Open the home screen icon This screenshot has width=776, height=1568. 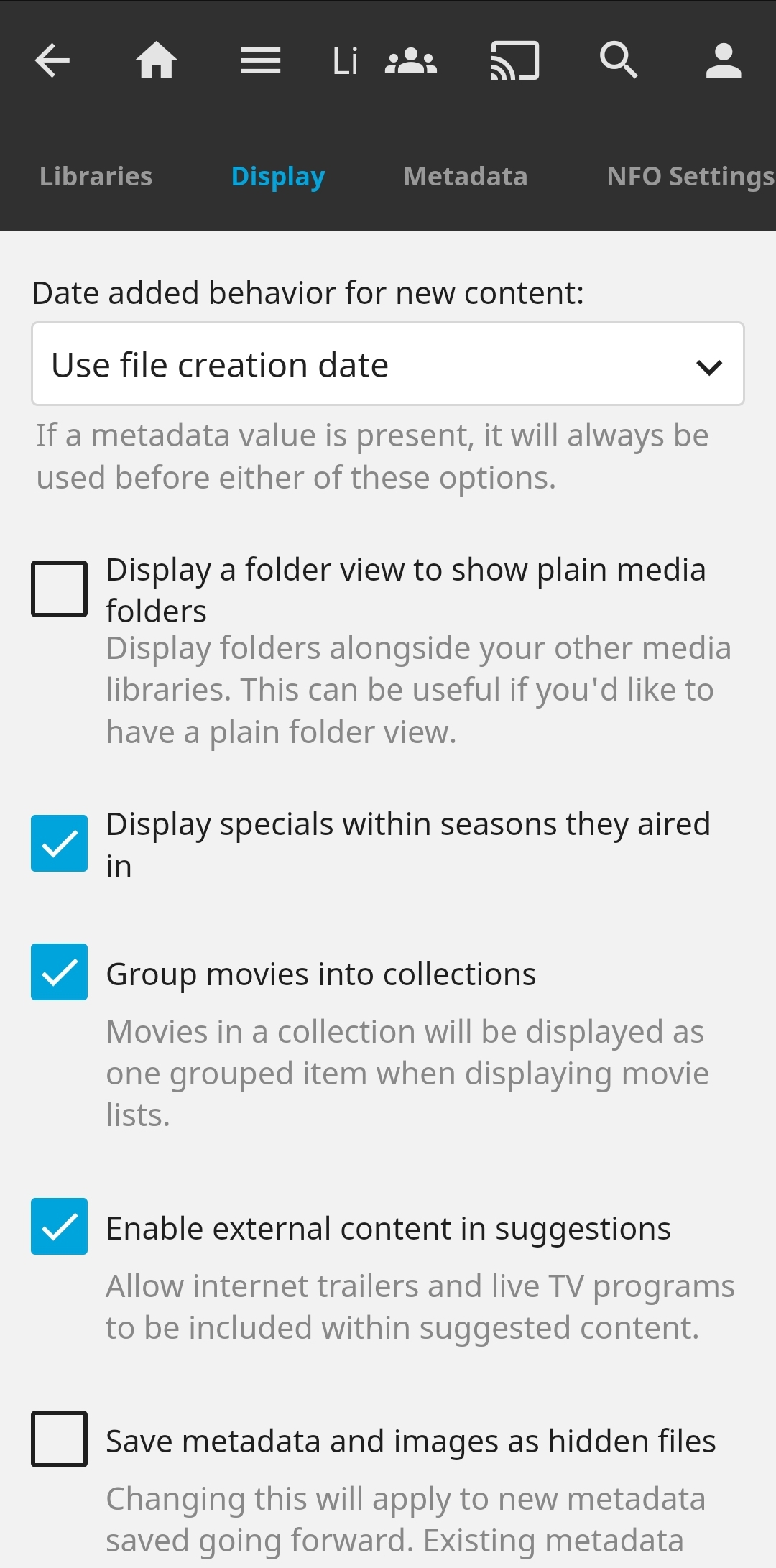pos(156,60)
